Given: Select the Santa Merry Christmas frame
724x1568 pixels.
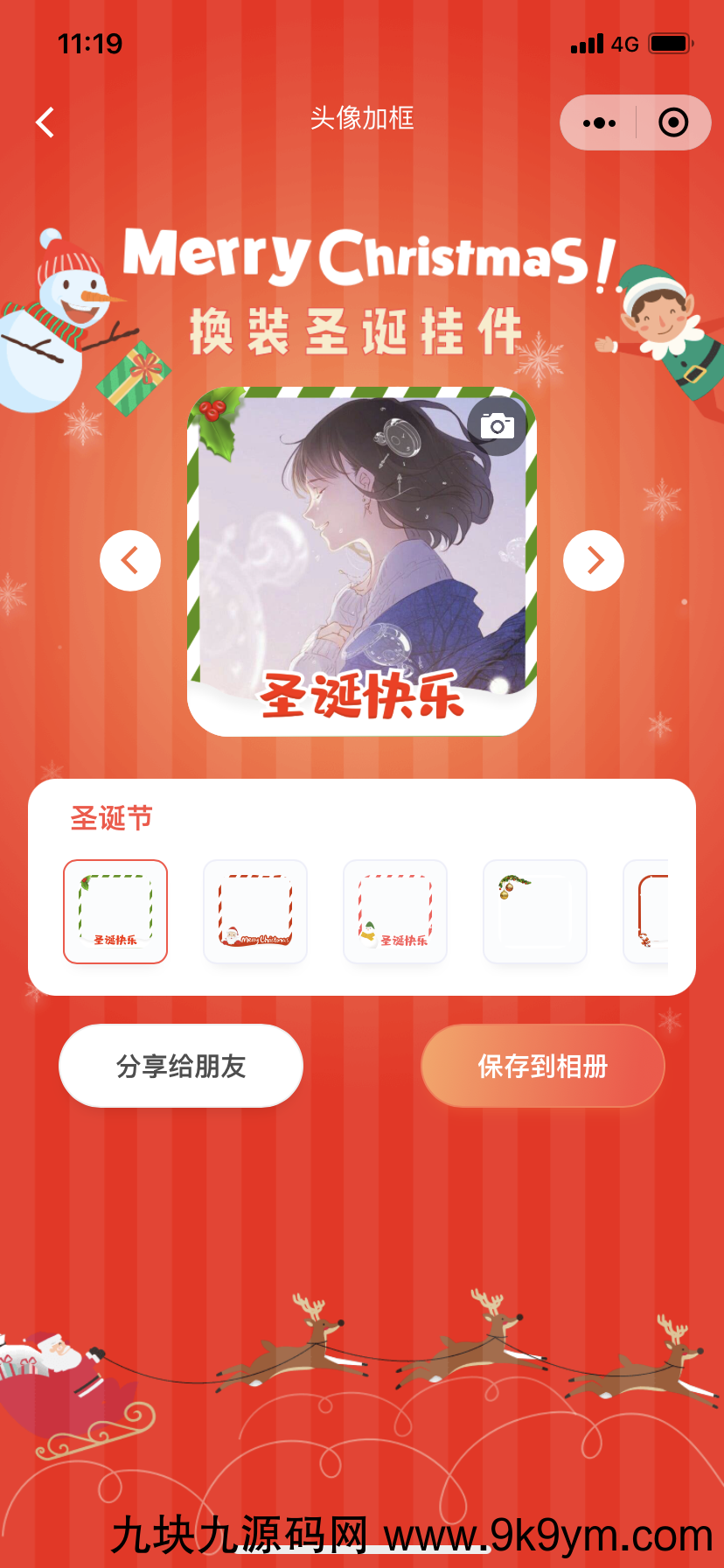Looking at the screenshot, I should 255,912.
